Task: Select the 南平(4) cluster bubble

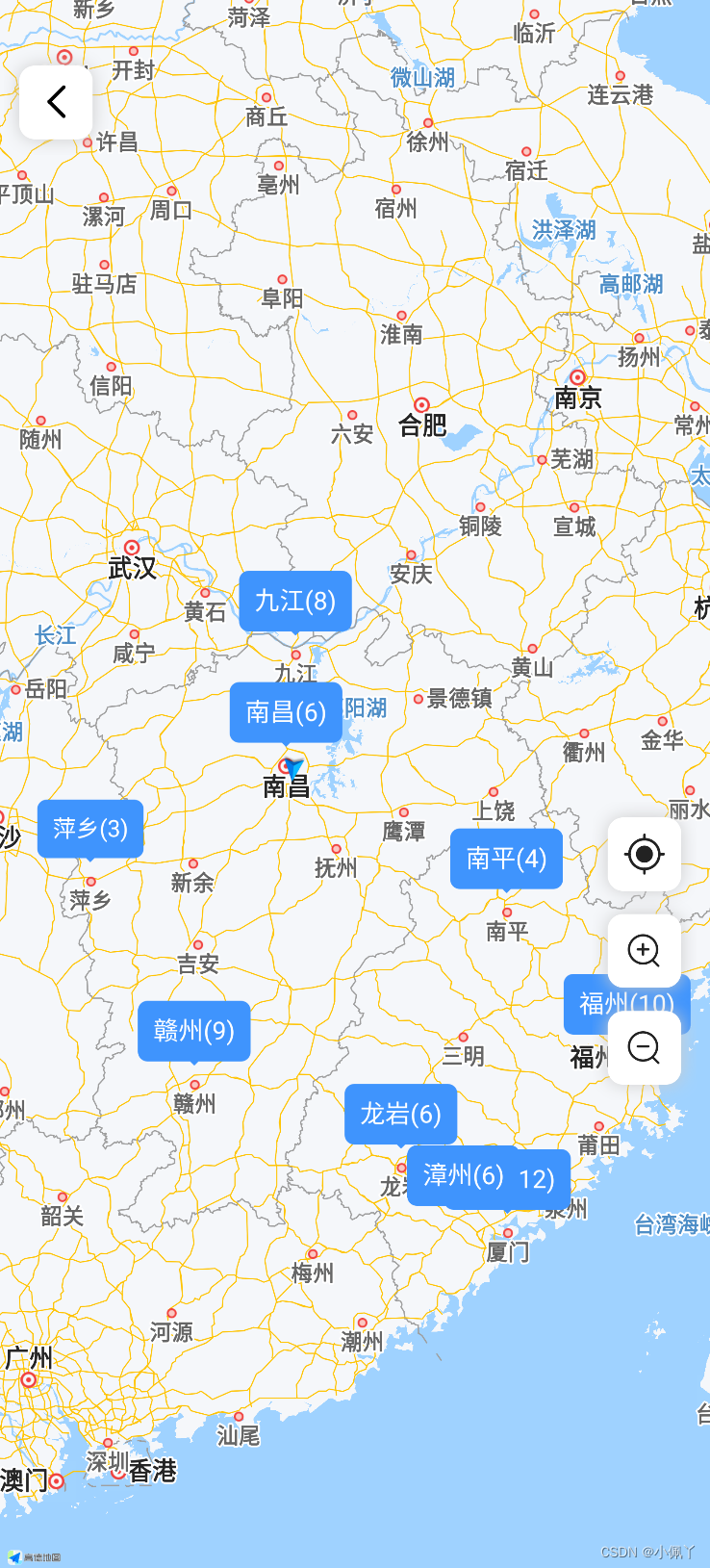Action: click(x=506, y=859)
